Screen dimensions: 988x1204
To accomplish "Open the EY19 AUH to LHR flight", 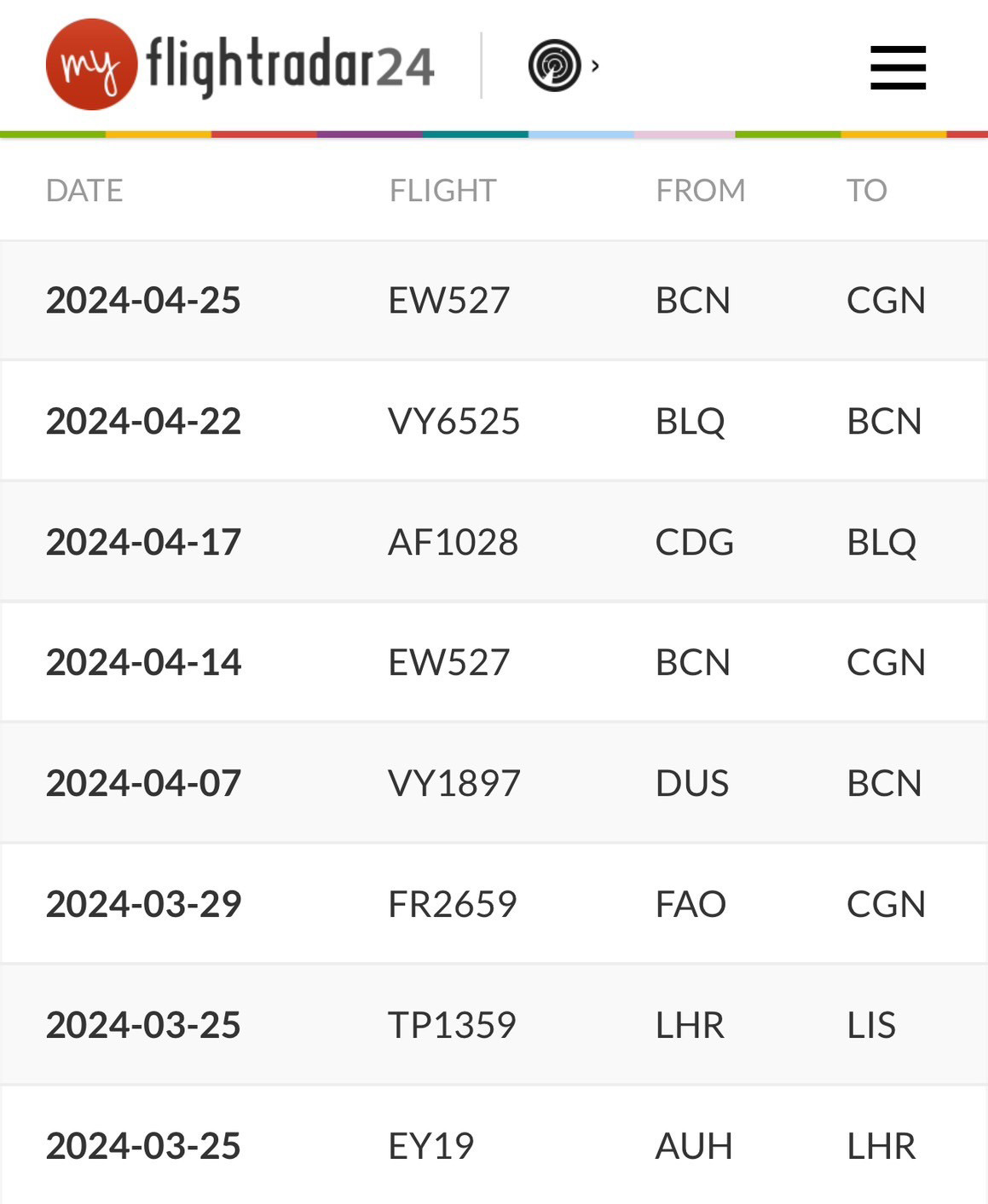I will point(430,1146).
